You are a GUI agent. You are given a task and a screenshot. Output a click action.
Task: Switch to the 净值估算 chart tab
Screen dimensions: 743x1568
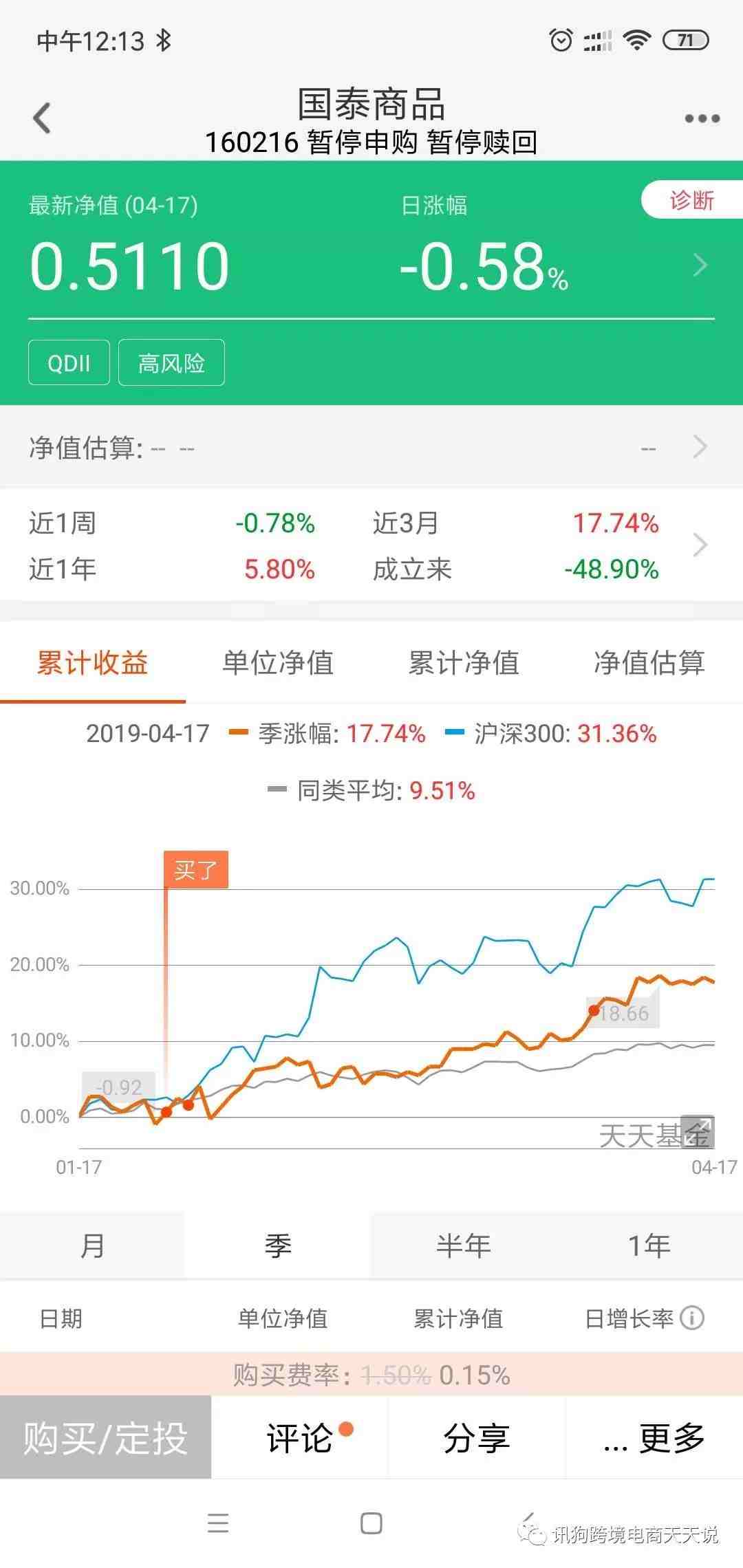point(649,662)
